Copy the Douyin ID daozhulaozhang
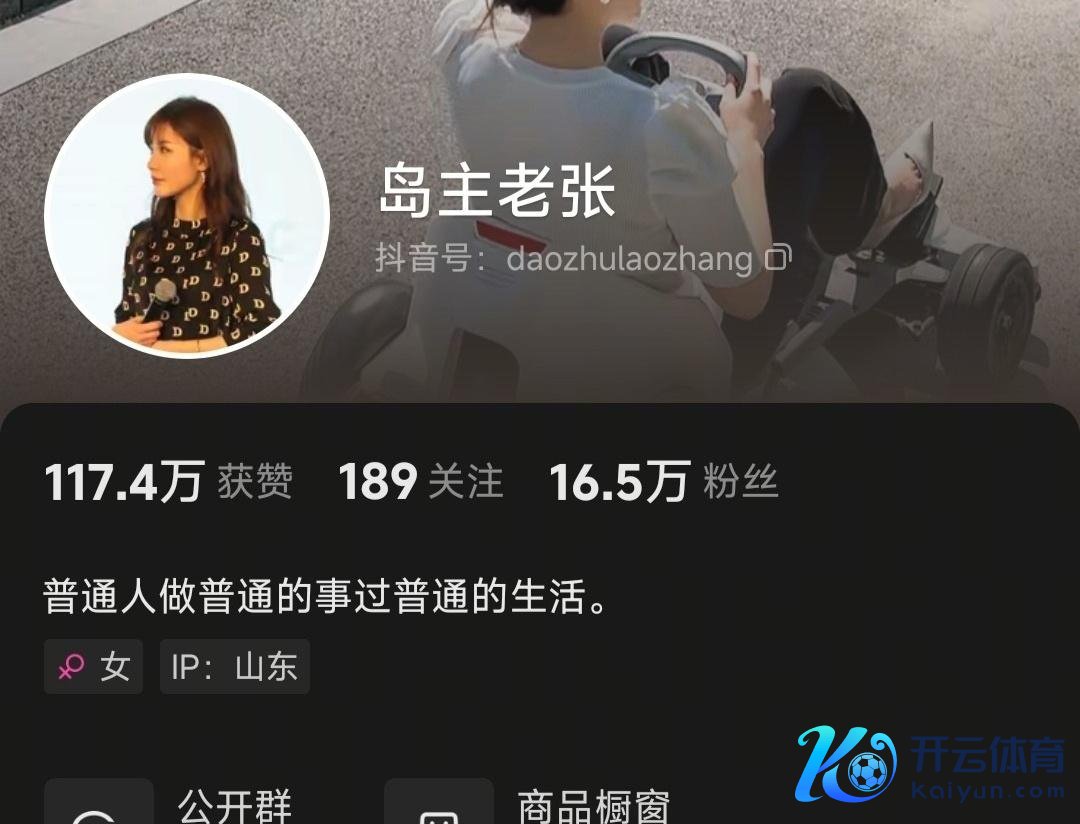 tap(778, 259)
